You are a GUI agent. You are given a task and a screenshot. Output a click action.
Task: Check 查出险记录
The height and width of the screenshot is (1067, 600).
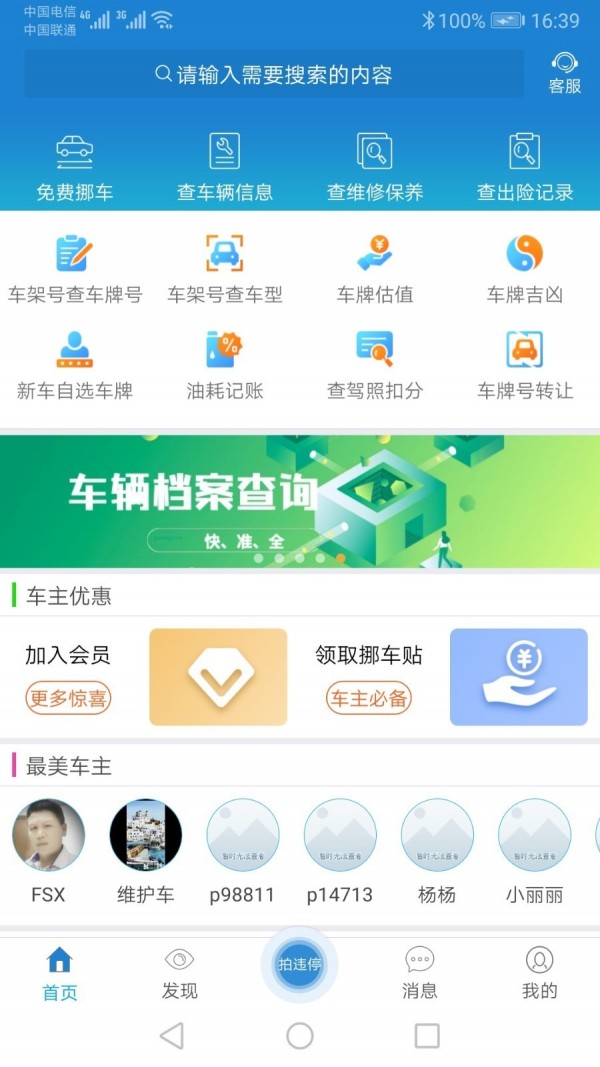[x=525, y=166]
